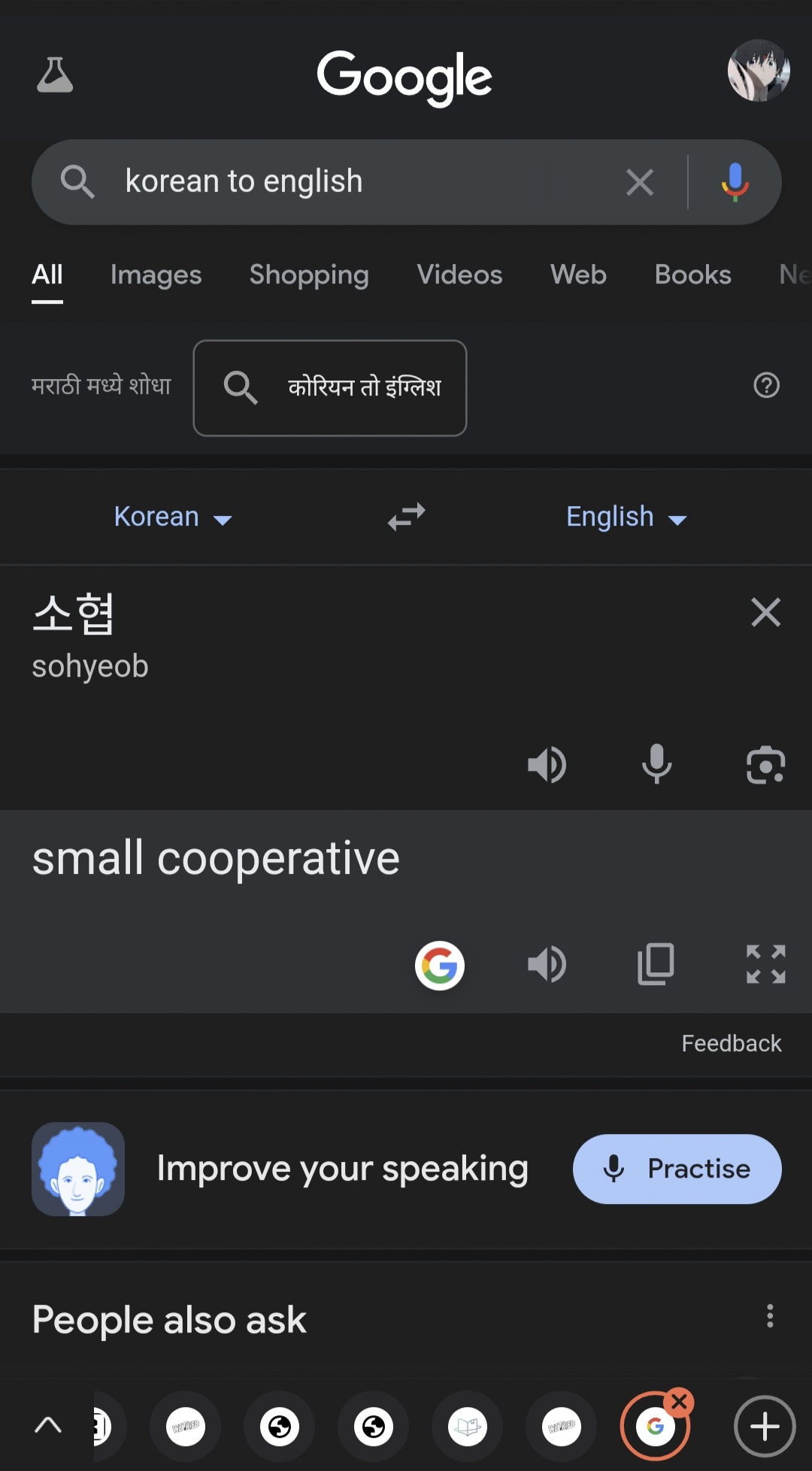Tap the Feedback link
The width and height of the screenshot is (812, 1471).
(731, 1044)
